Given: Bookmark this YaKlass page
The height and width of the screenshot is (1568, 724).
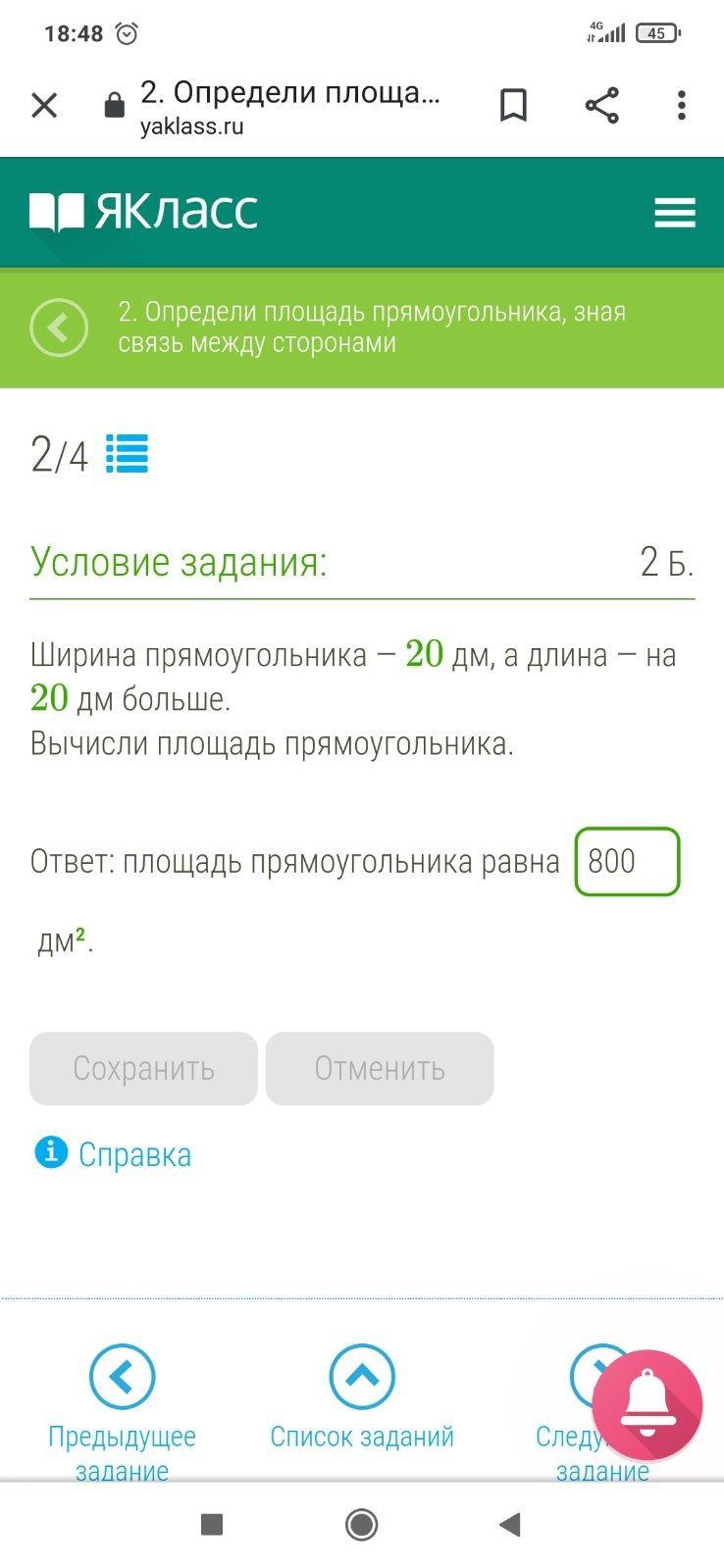Looking at the screenshot, I should [x=513, y=106].
